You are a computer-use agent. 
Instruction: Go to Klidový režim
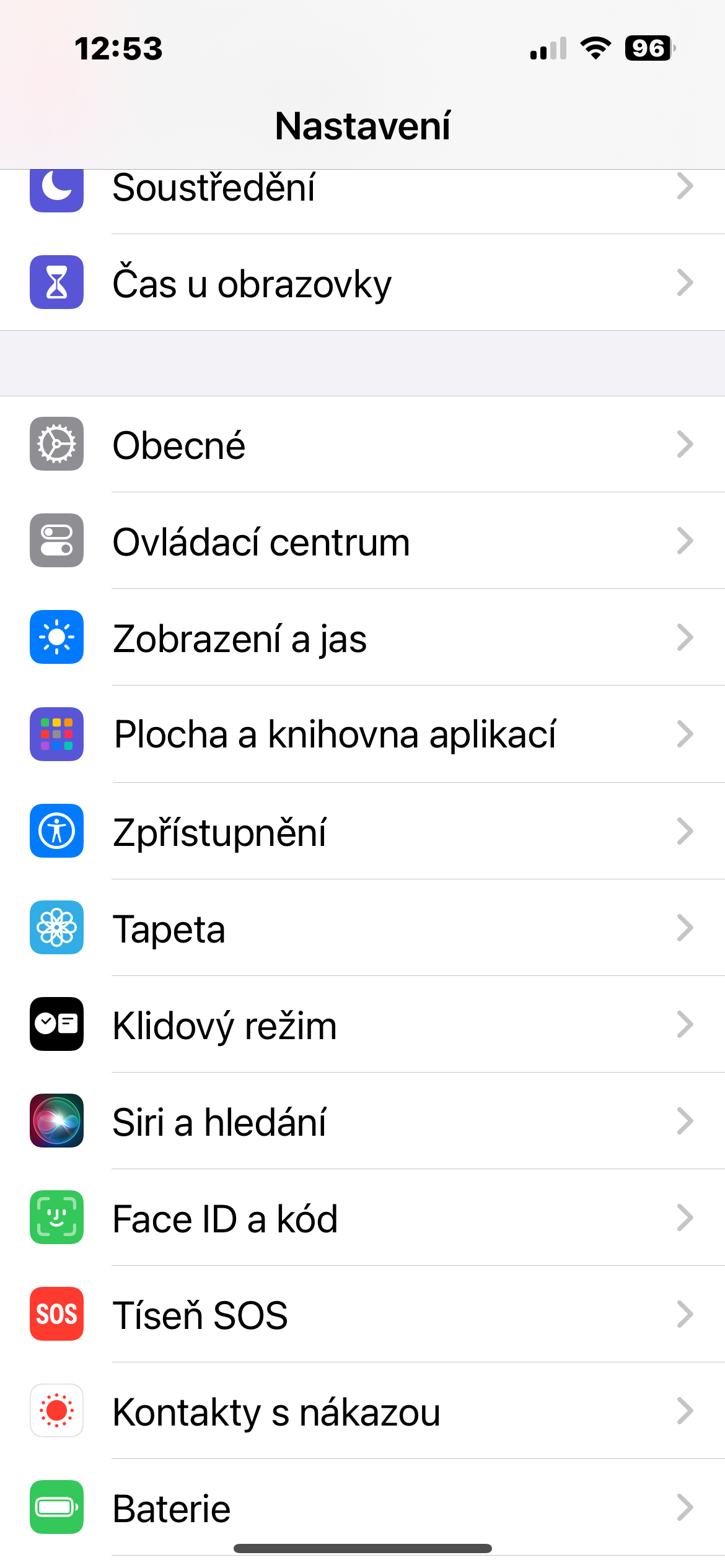(x=362, y=1024)
